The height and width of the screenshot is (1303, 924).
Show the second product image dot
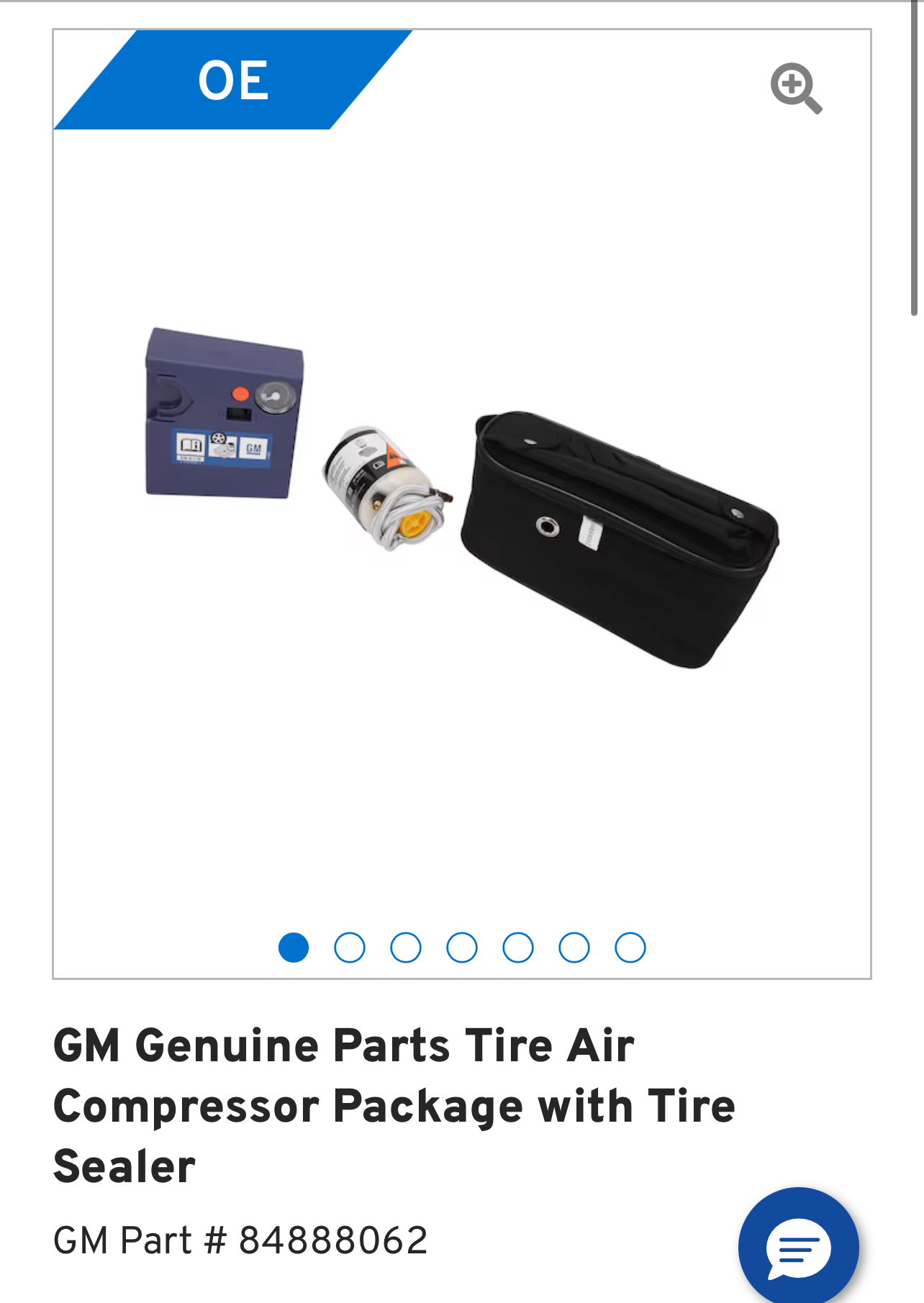(x=350, y=948)
